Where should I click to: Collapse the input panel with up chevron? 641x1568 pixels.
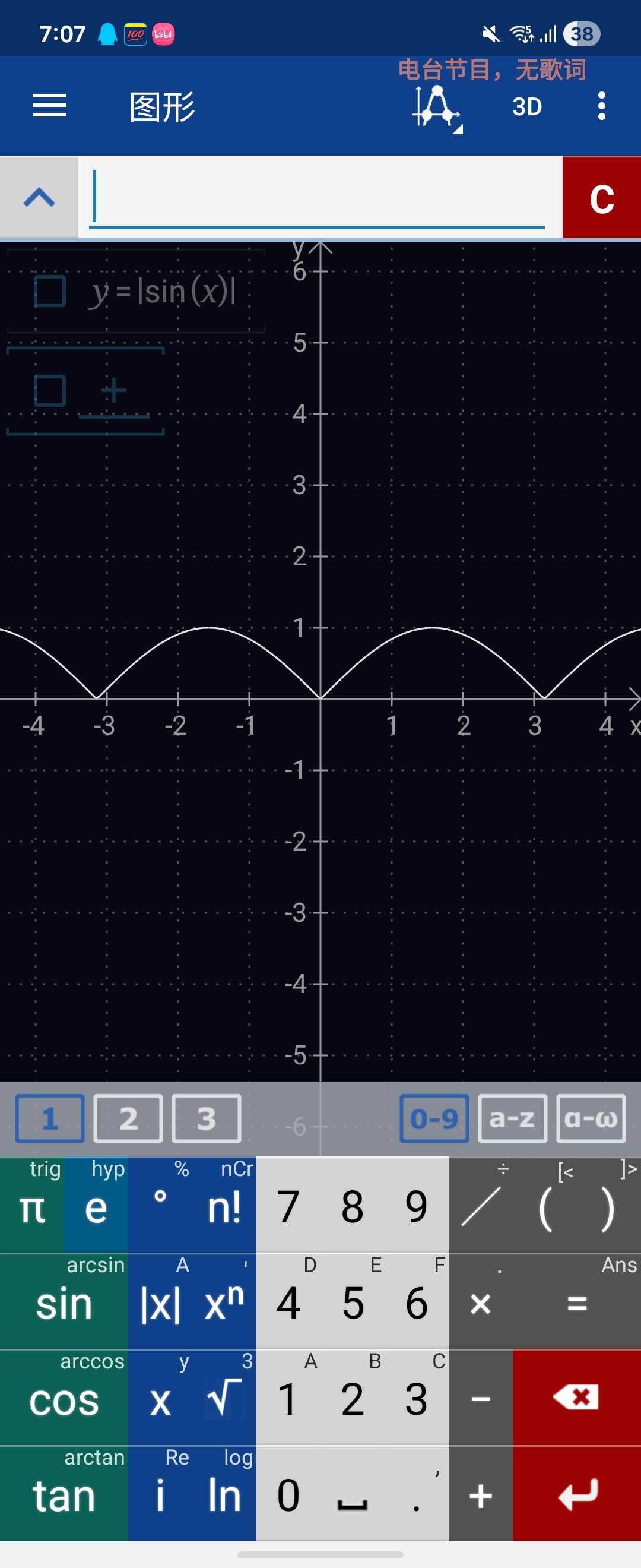pyautogui.click(x=39, y=197)
